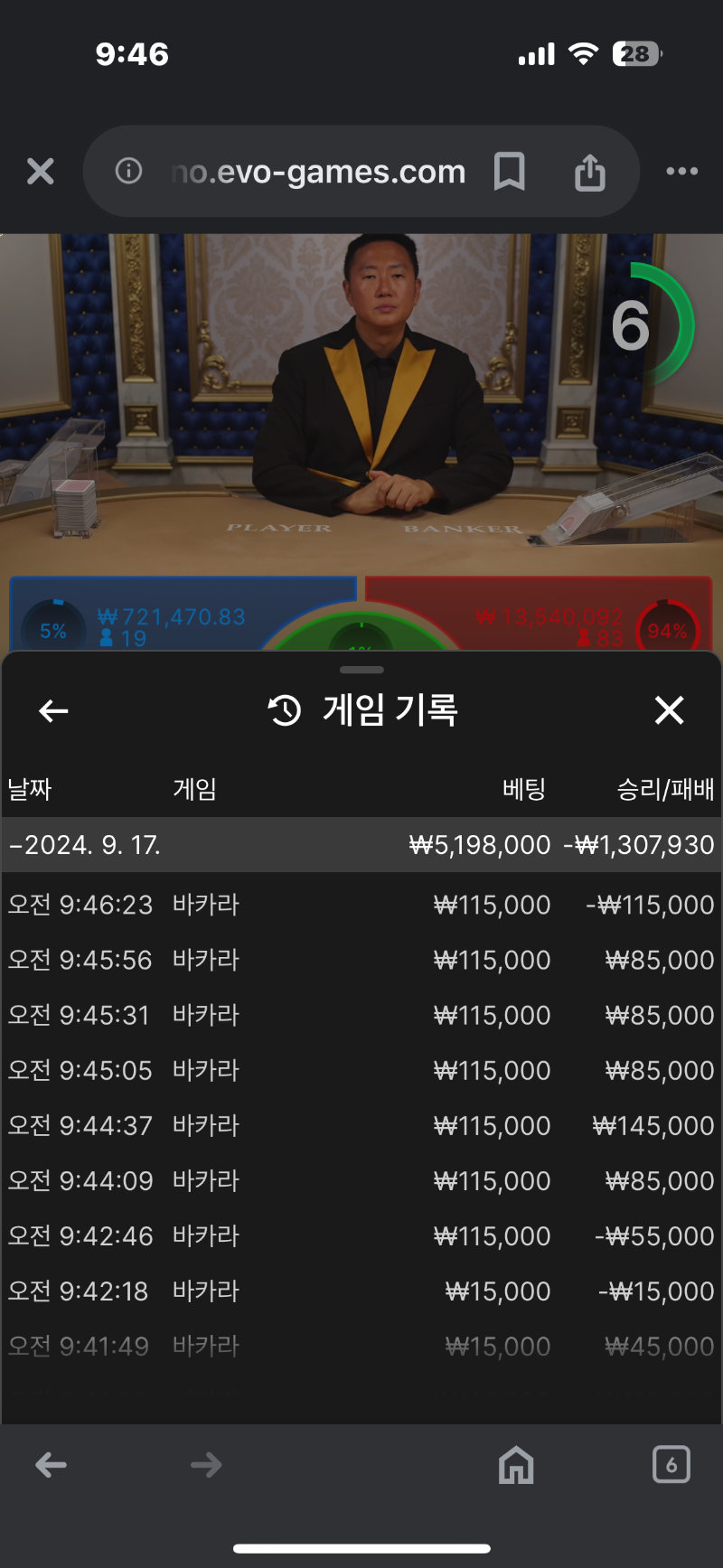The image size is (723, 1568).
Task: Open the 9:42:18 baccarat record
Action: click(361, 1291)
